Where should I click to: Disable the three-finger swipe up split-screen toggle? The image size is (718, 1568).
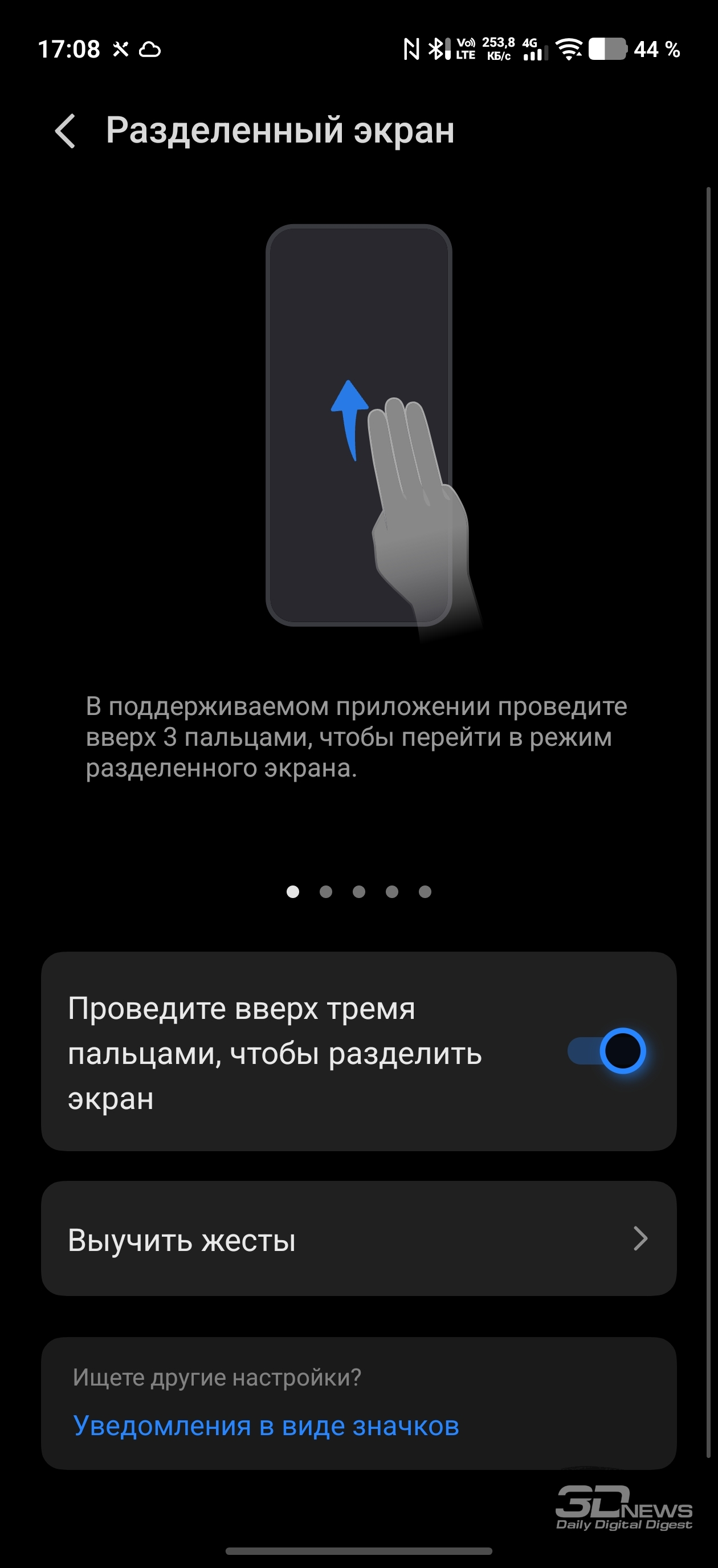coord(606,1051)
